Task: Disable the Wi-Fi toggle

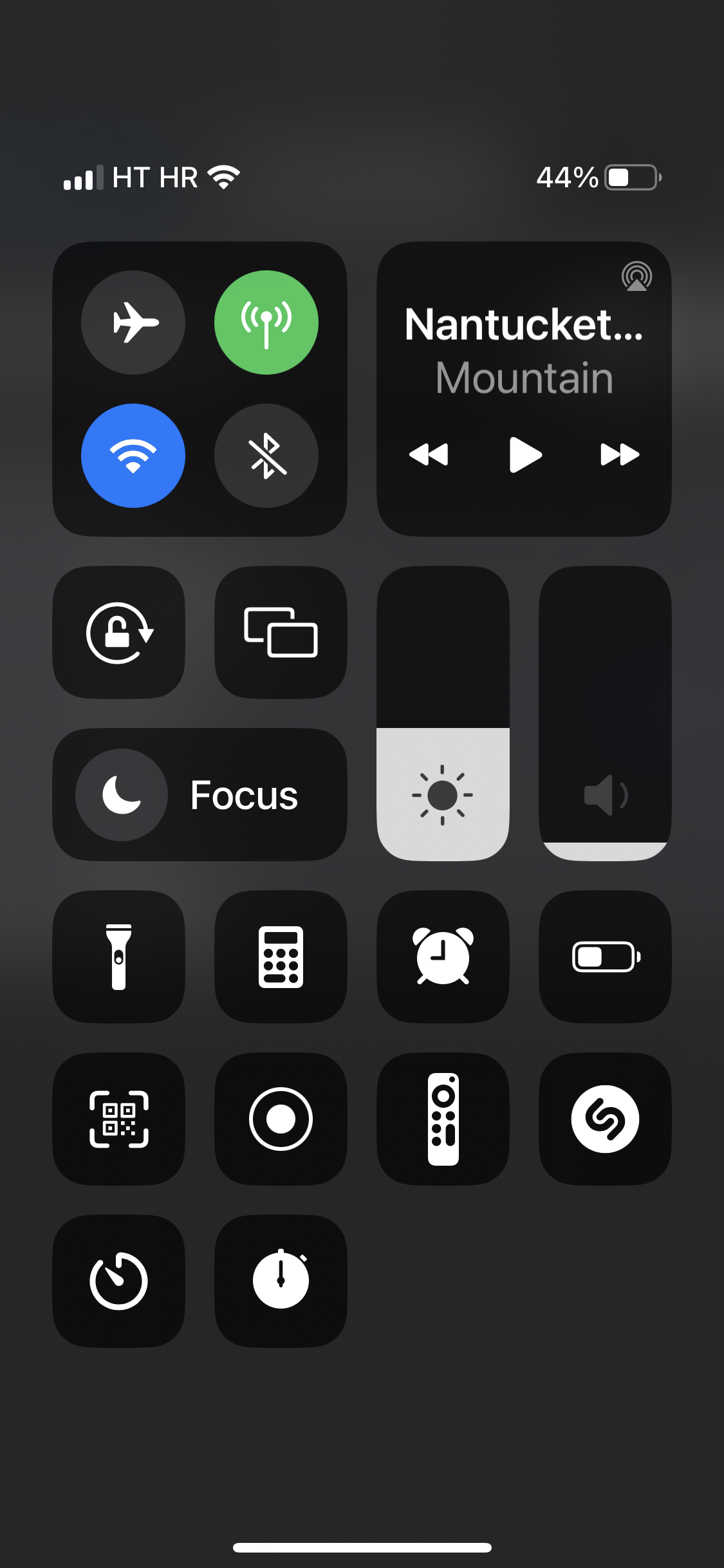Action: point(133,456)
